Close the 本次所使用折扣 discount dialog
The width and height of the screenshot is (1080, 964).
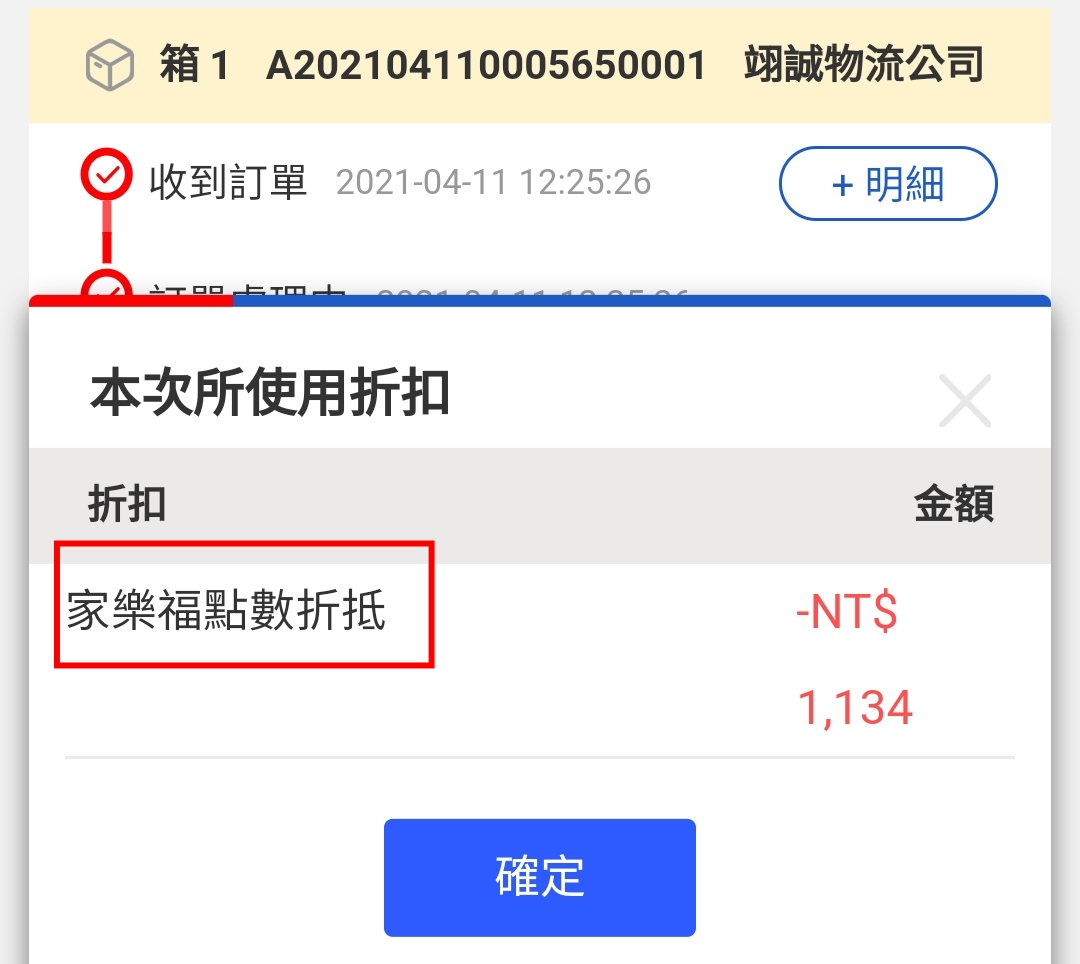point(965,401)
